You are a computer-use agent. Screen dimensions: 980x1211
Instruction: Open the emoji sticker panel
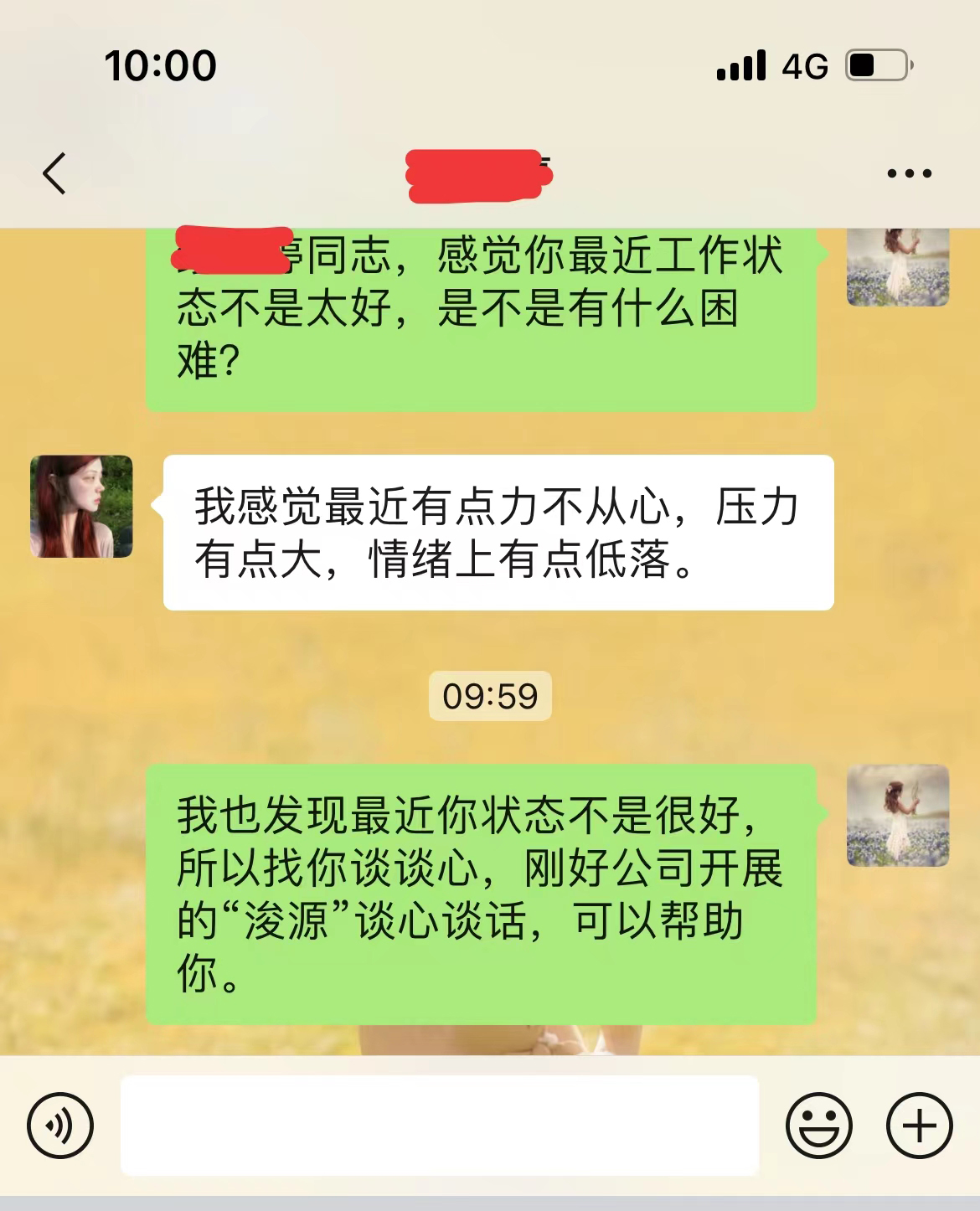click(x=818, y=1126)
